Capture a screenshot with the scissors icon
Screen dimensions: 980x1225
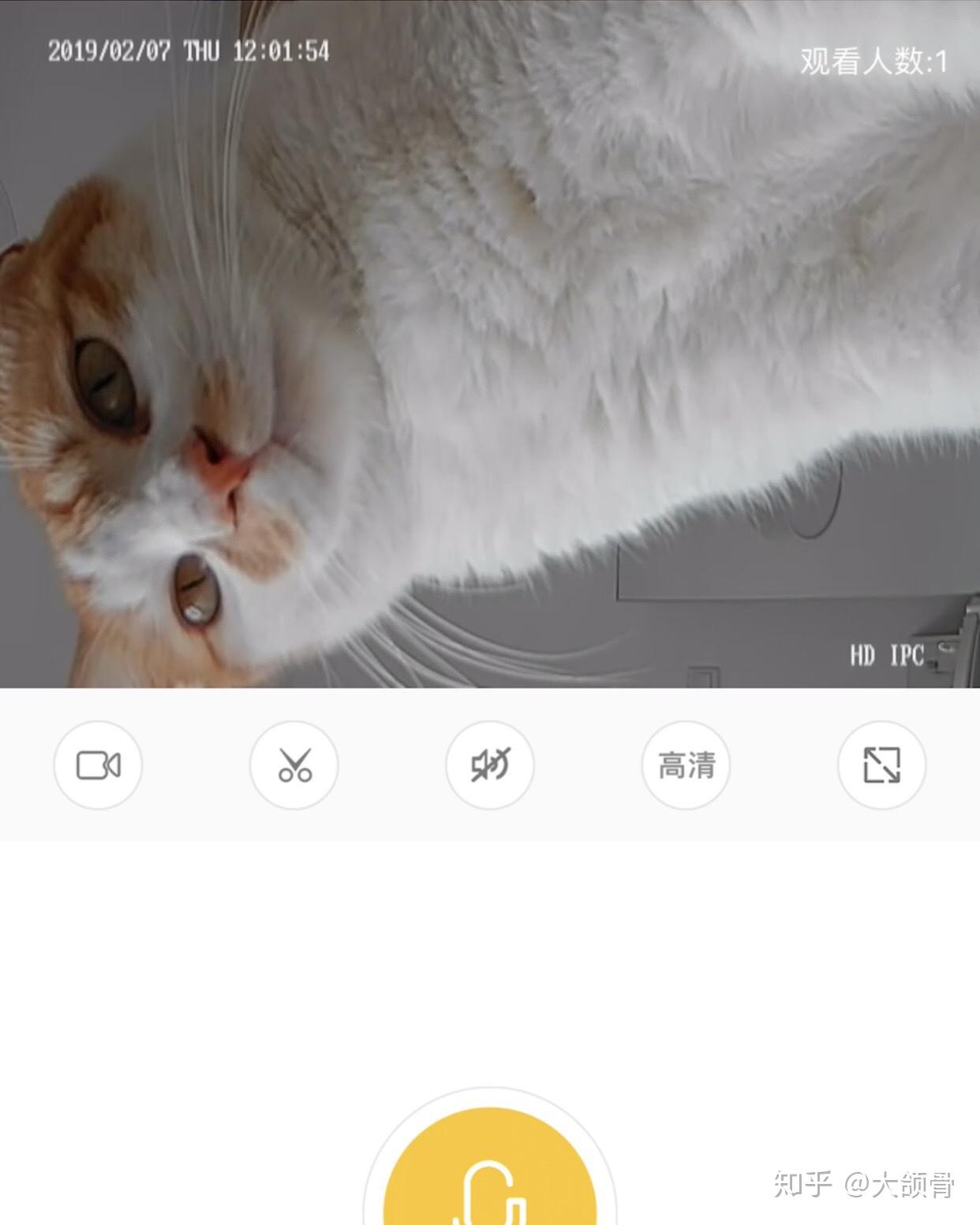coord(294,765)
